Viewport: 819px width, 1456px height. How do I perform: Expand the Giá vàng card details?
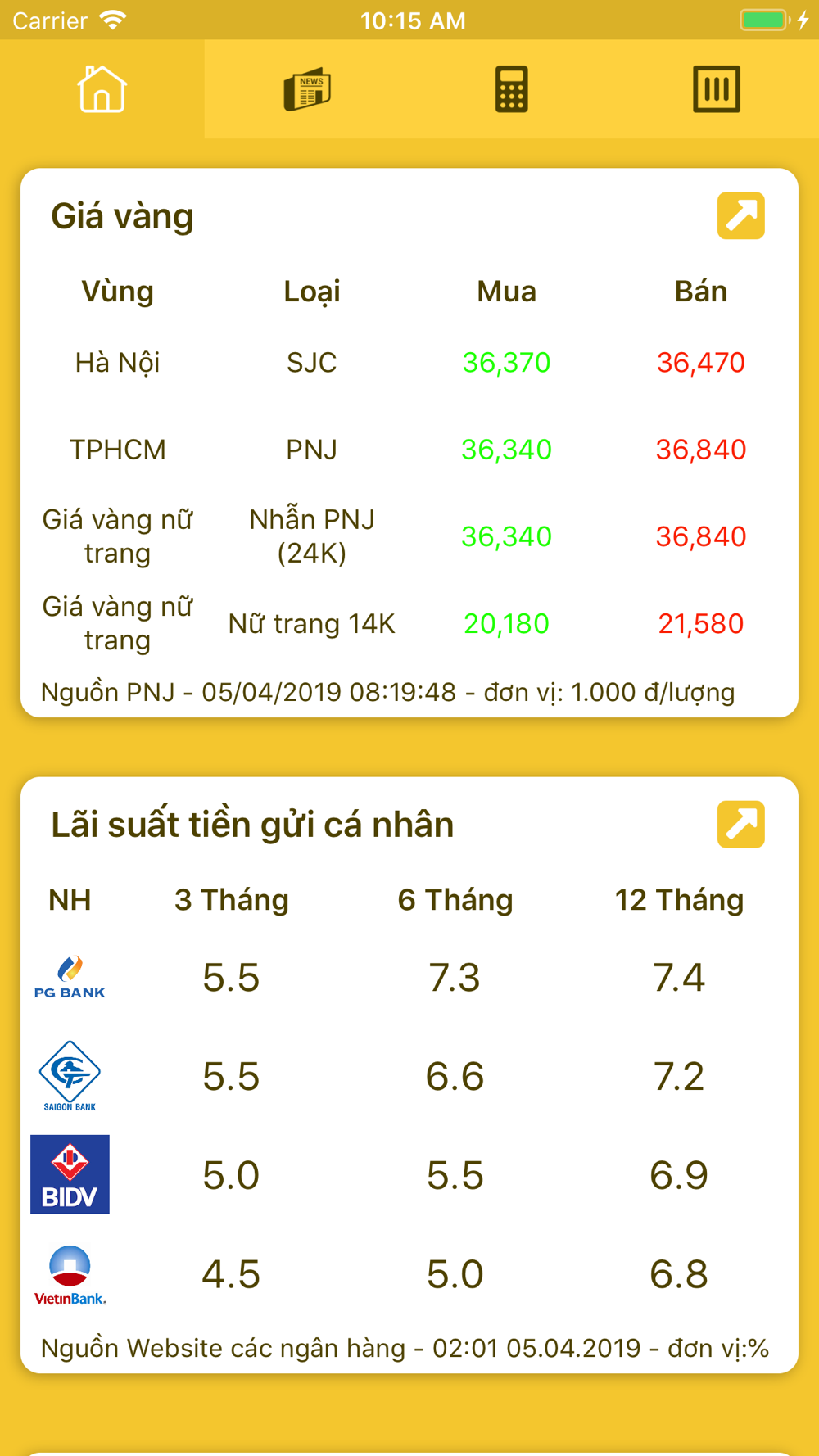pyautogui.click(x=741, y=215)
